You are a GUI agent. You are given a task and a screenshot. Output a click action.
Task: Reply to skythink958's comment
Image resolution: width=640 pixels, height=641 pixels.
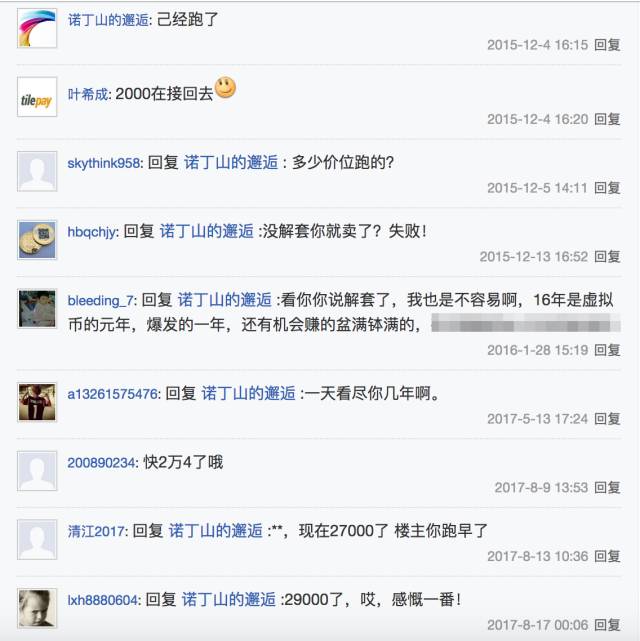607,188
